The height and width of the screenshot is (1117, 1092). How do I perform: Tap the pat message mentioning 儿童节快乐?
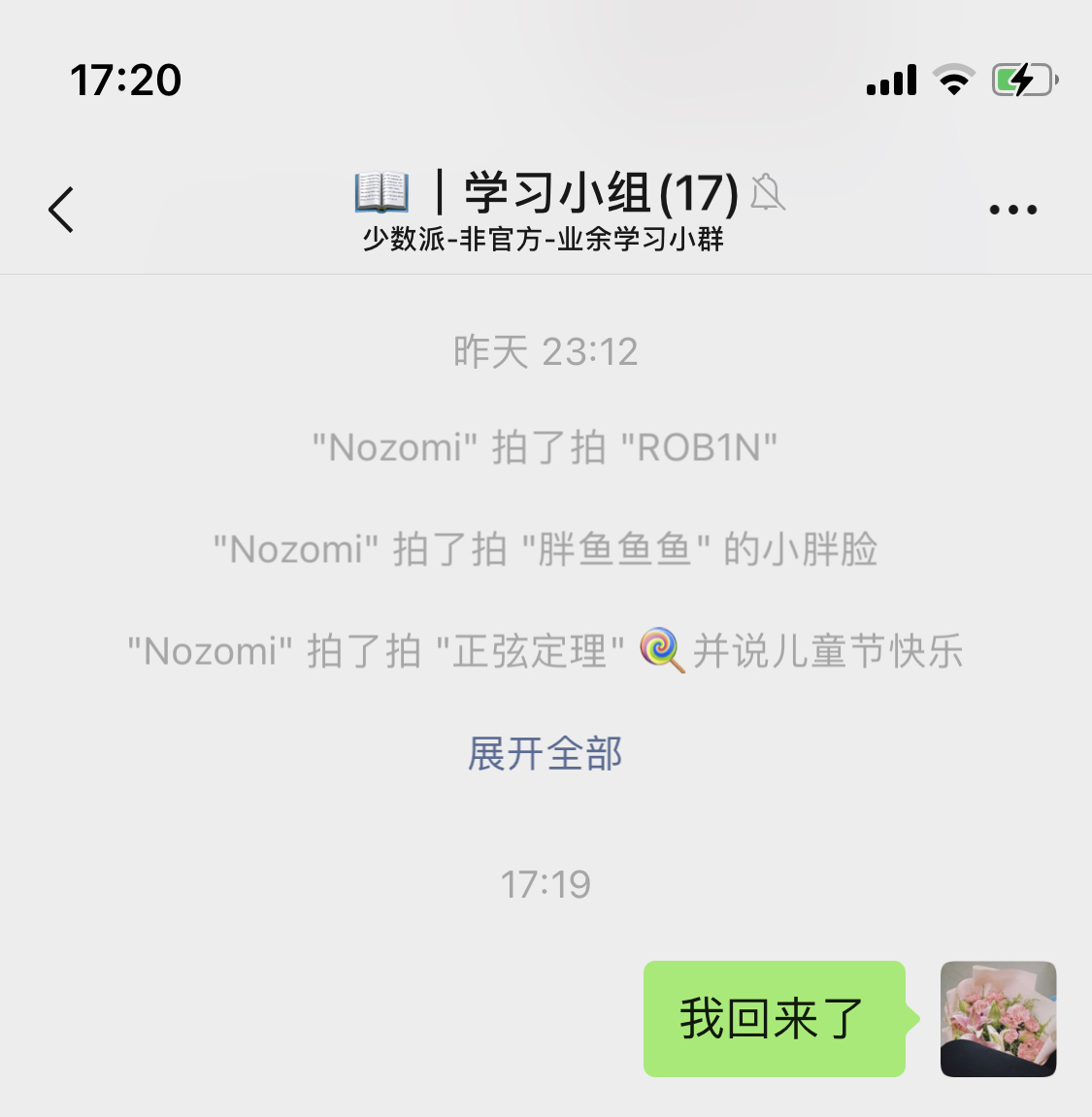tap(544, 651)
